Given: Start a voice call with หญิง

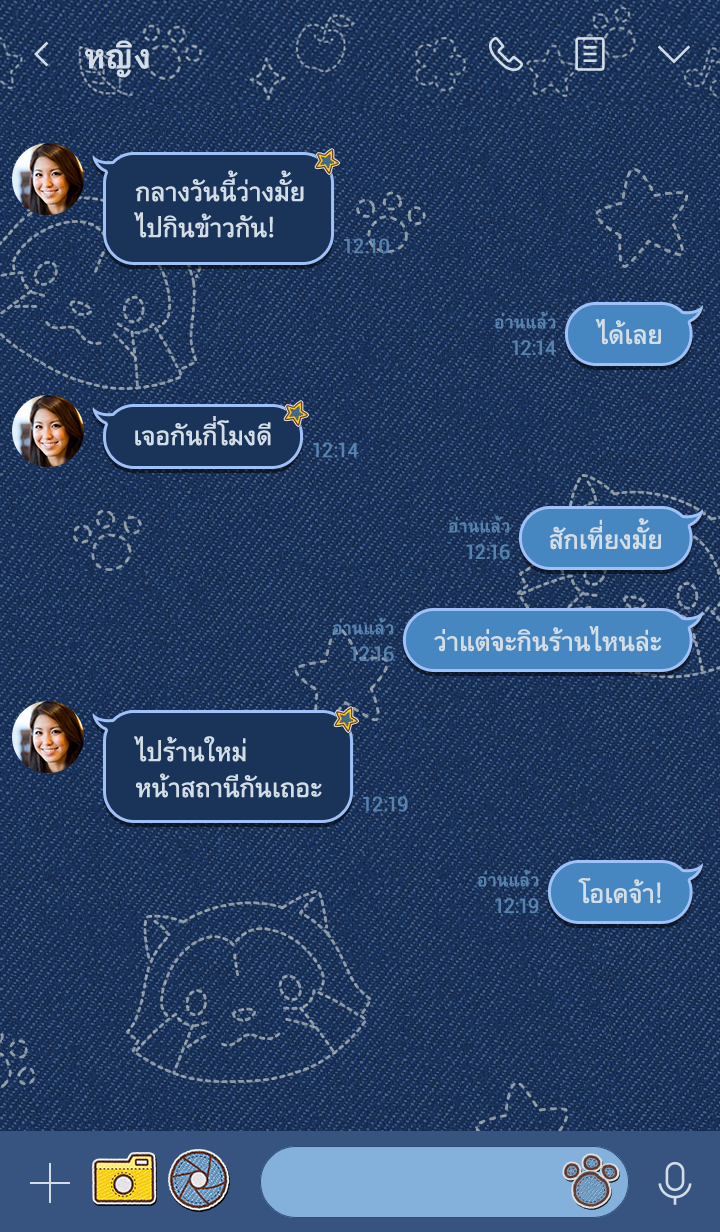Looking at the screenshot, I should (505, 55).
